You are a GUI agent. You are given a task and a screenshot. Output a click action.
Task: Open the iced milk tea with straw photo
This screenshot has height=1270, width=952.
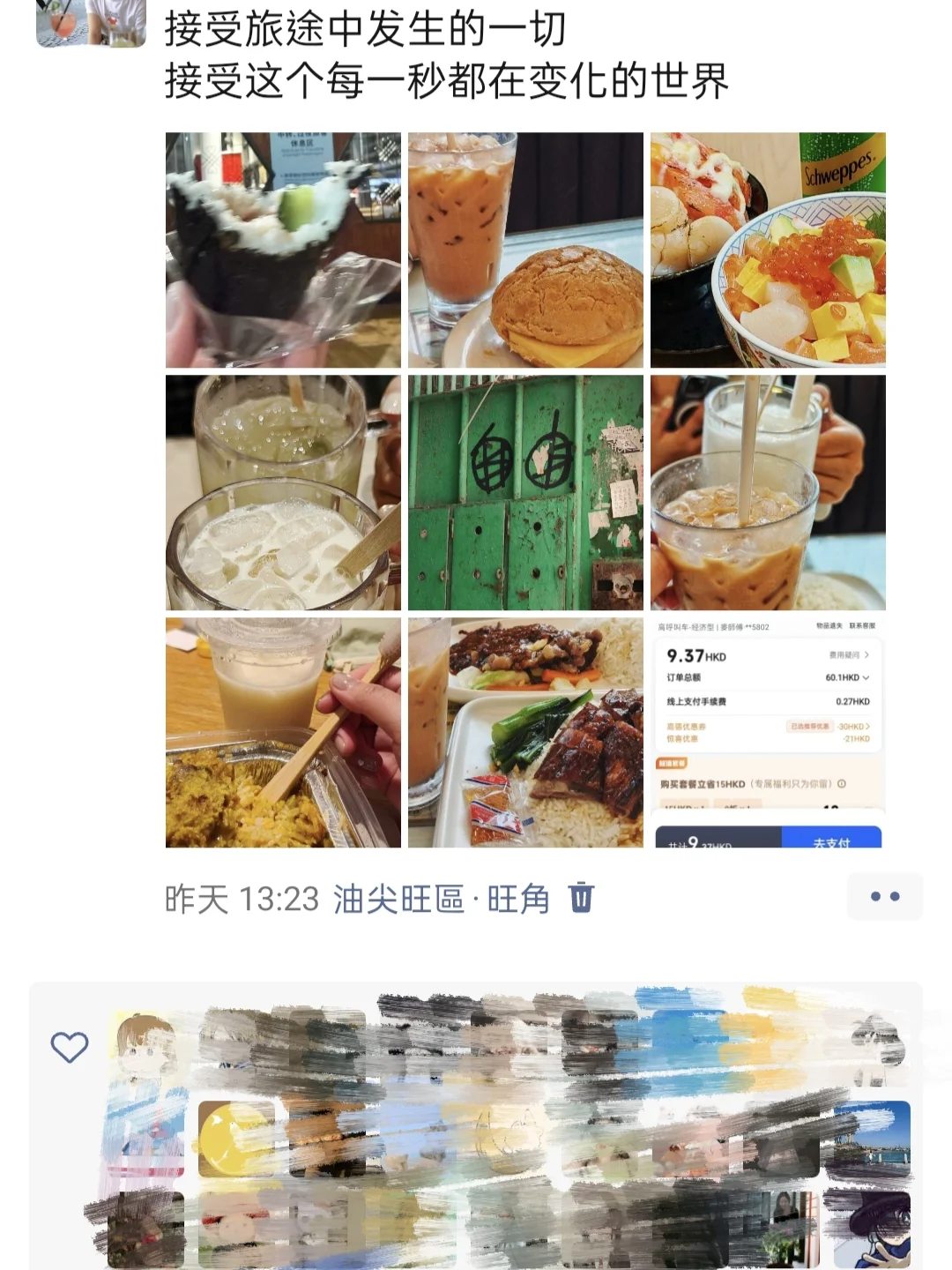[x=769, y=492]
